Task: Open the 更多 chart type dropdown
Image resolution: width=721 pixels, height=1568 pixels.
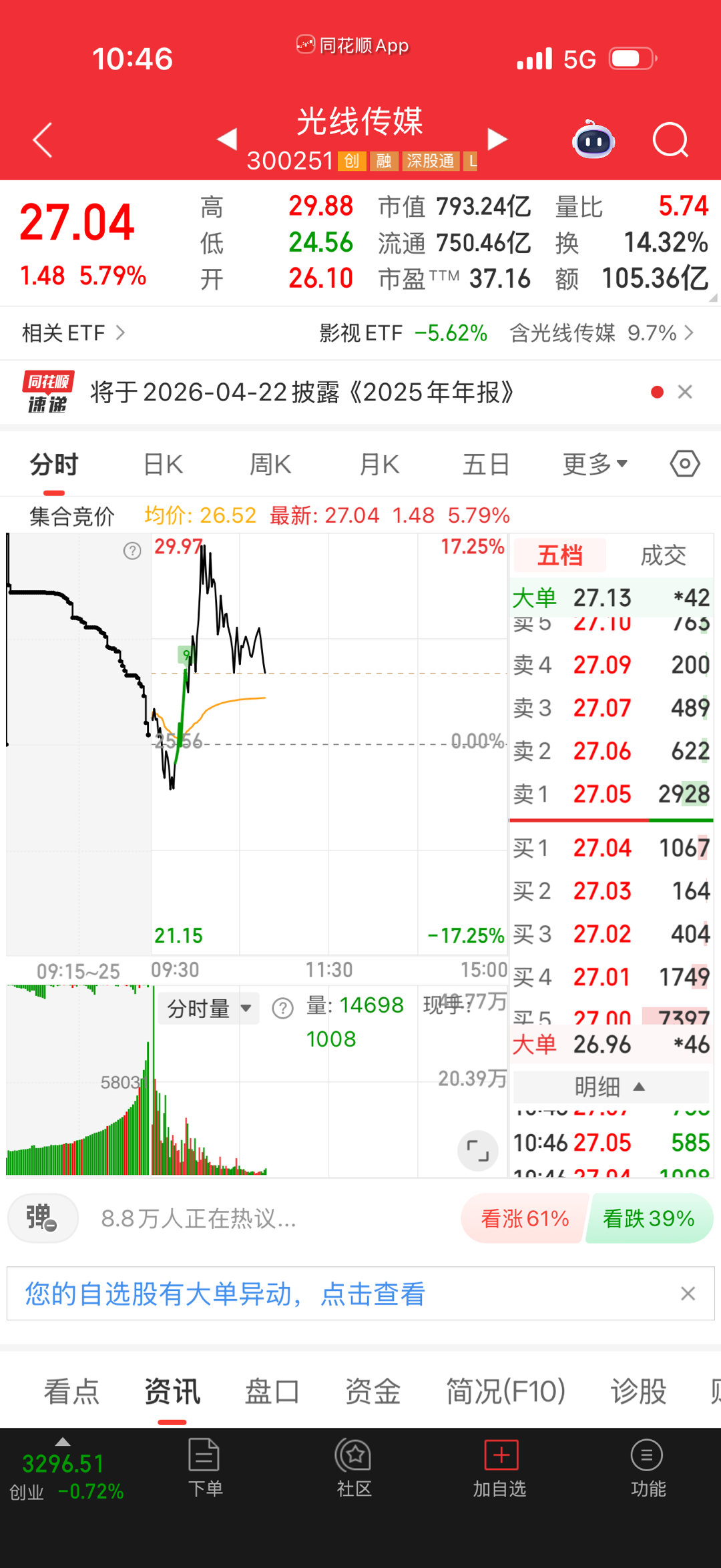Action: coord(593,463)
